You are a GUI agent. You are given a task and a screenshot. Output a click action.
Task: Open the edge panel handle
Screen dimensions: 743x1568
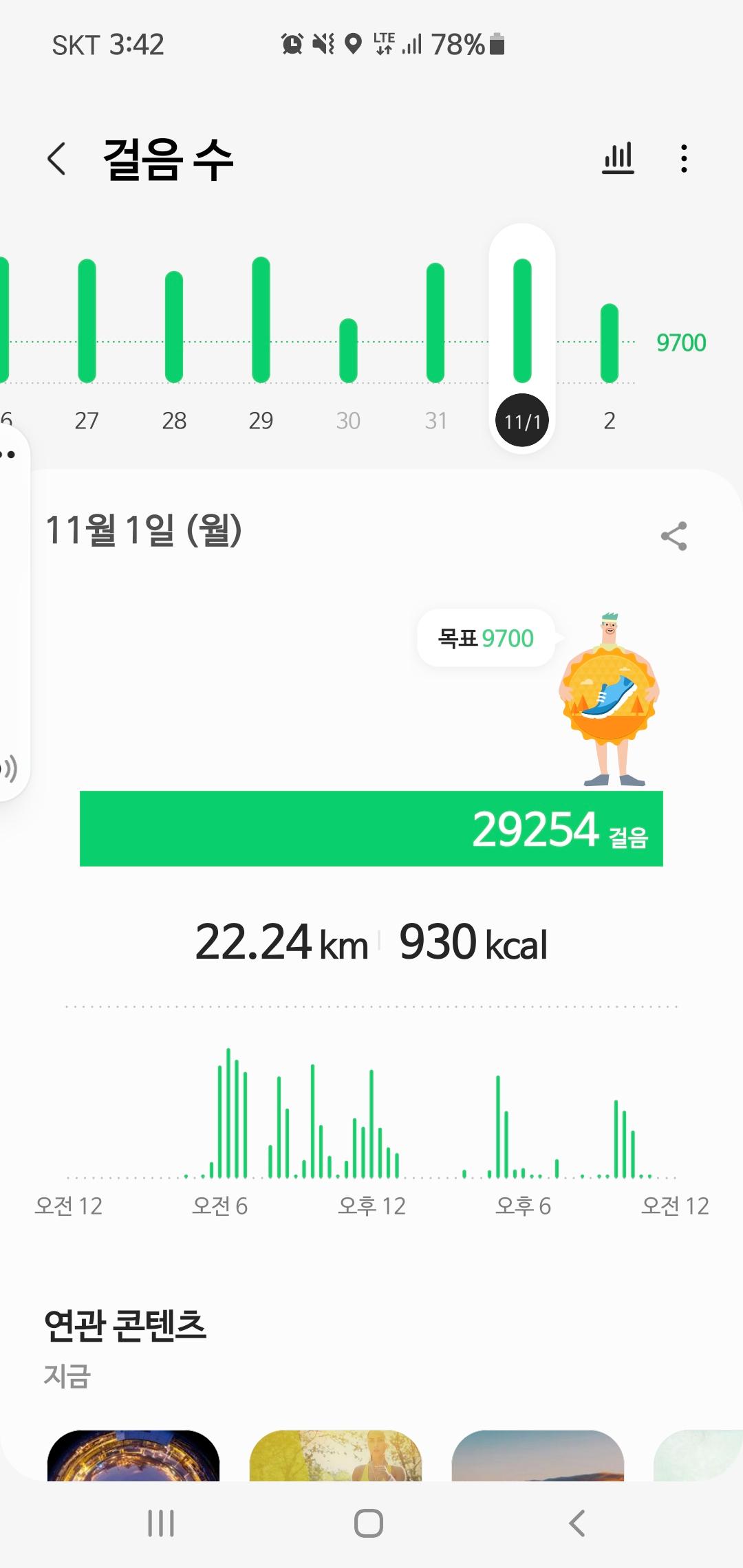pos(12,612)
